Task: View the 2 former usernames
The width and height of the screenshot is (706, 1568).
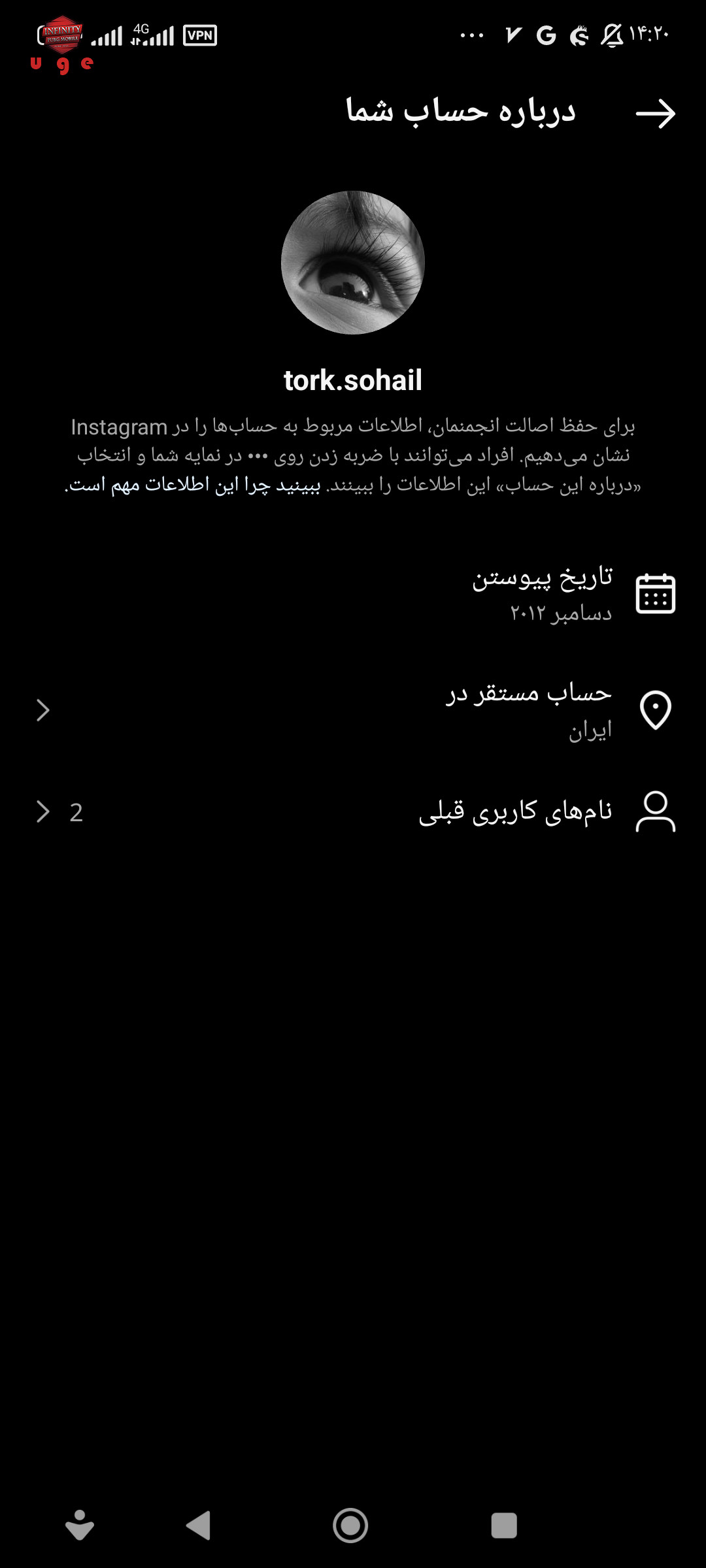Action: click(x=353, y=811)
